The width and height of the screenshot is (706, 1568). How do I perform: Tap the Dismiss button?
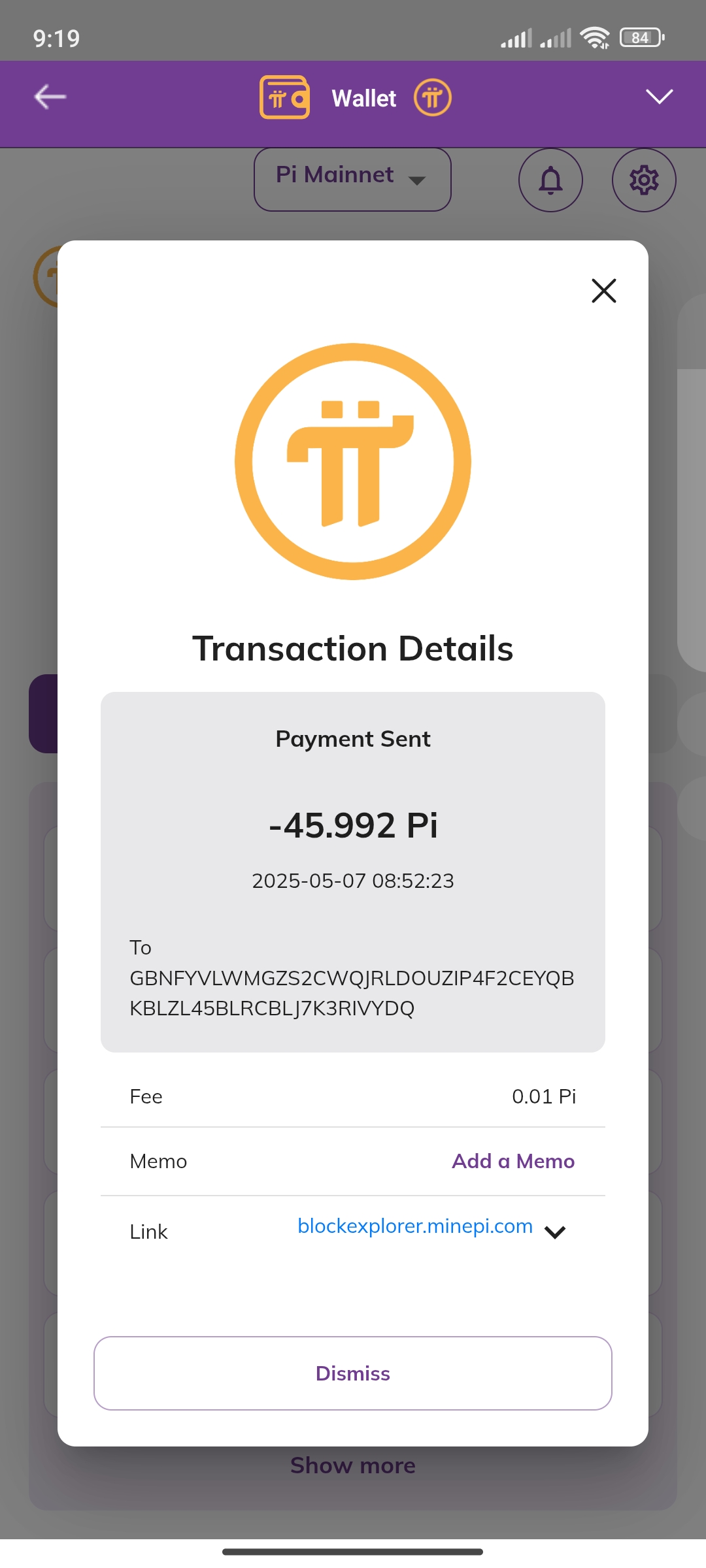353,1373
